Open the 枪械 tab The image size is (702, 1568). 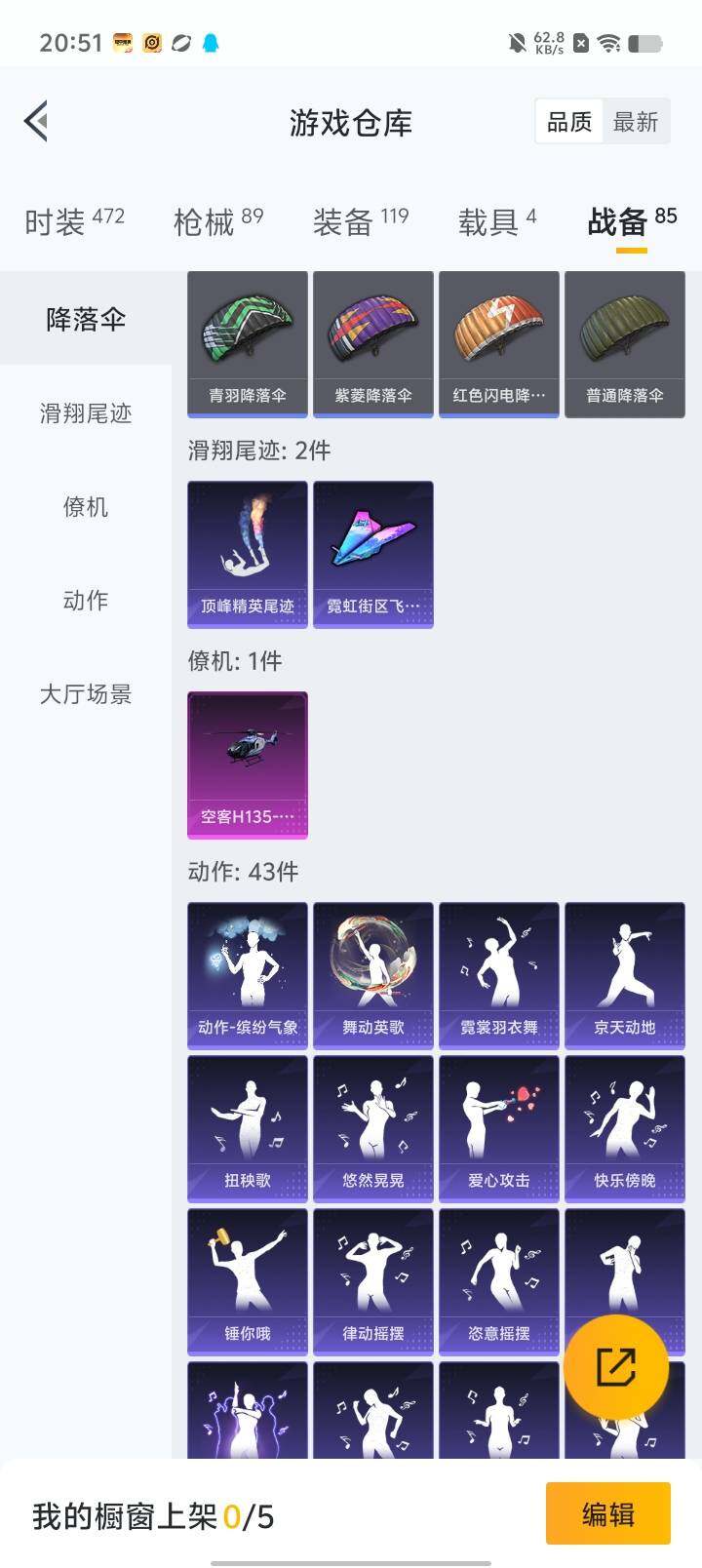tap(218, 221)
